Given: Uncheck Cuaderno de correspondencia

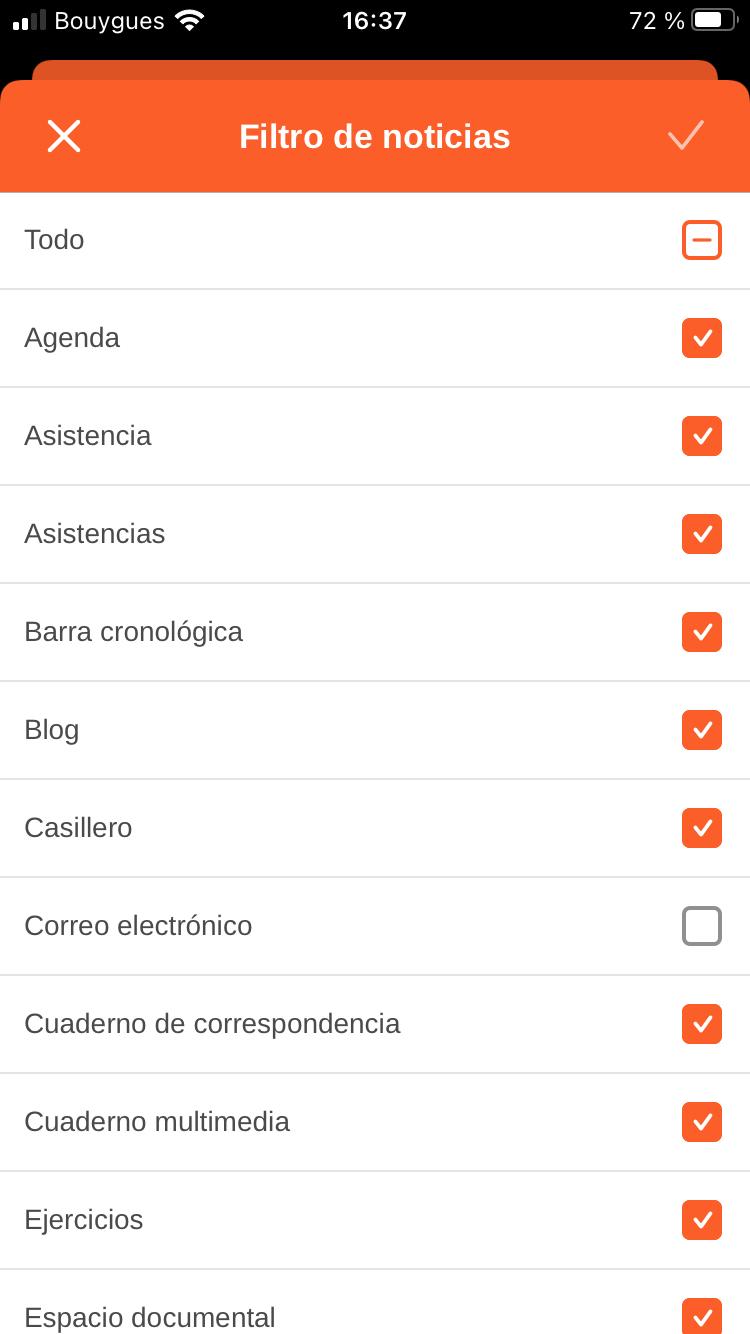Looking at the screenshot, I should click(x=702, y=1024).
